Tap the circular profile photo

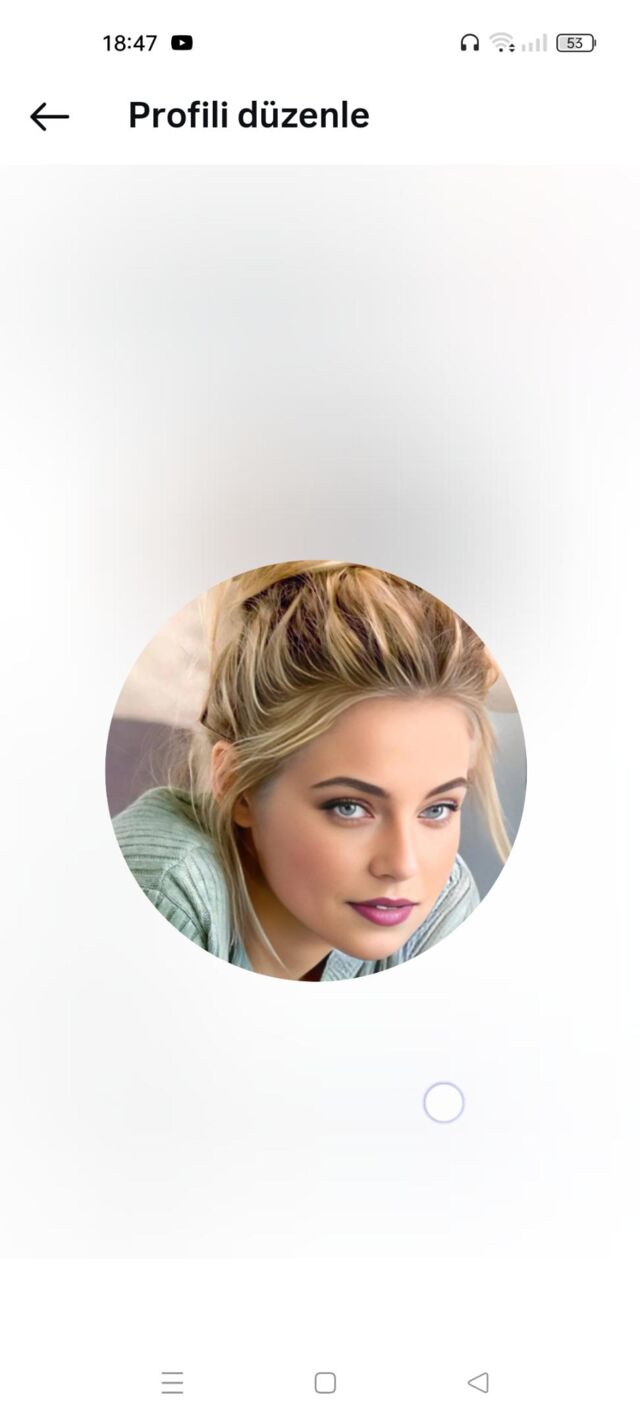pyautogui.click(x=316, y=770)
